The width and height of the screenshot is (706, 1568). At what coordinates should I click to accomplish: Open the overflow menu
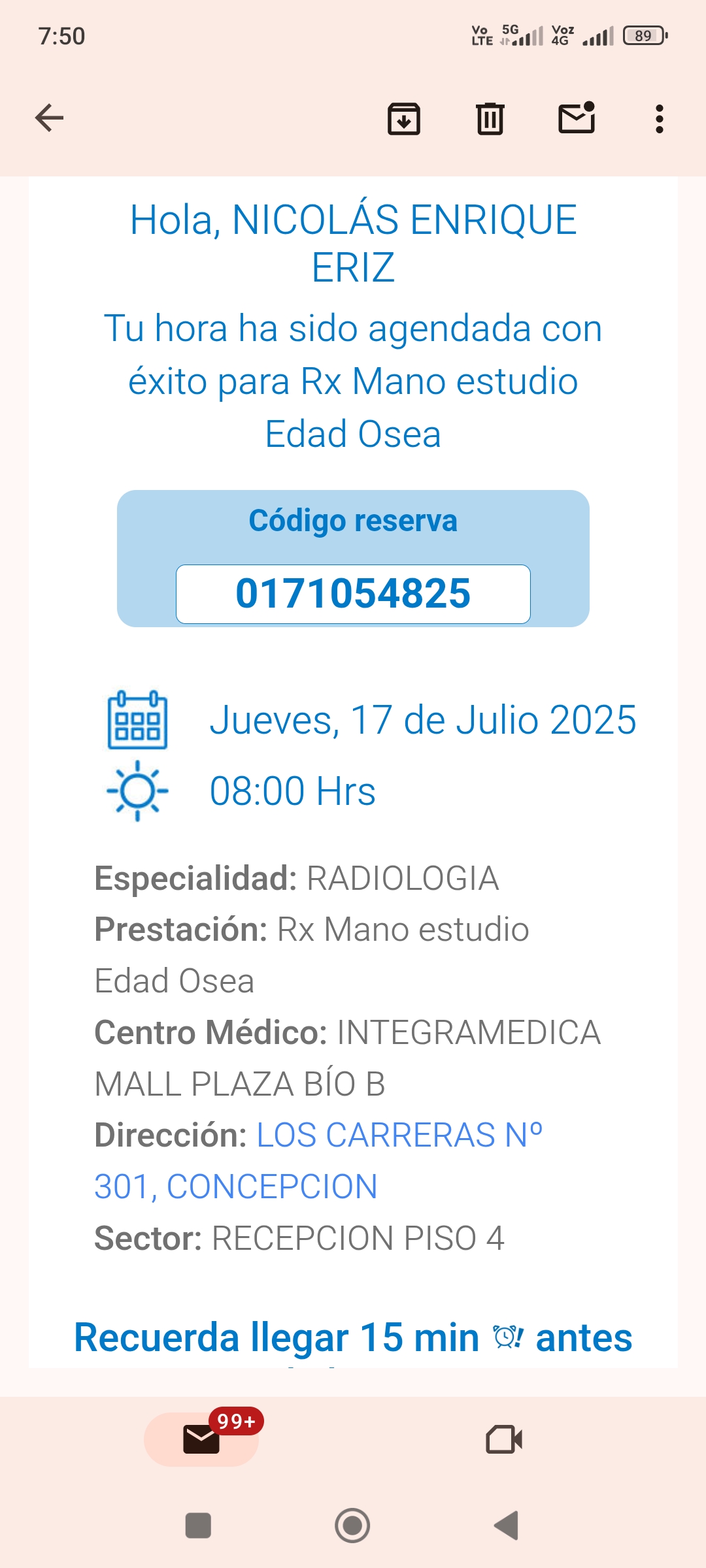(x=660, y=119)
